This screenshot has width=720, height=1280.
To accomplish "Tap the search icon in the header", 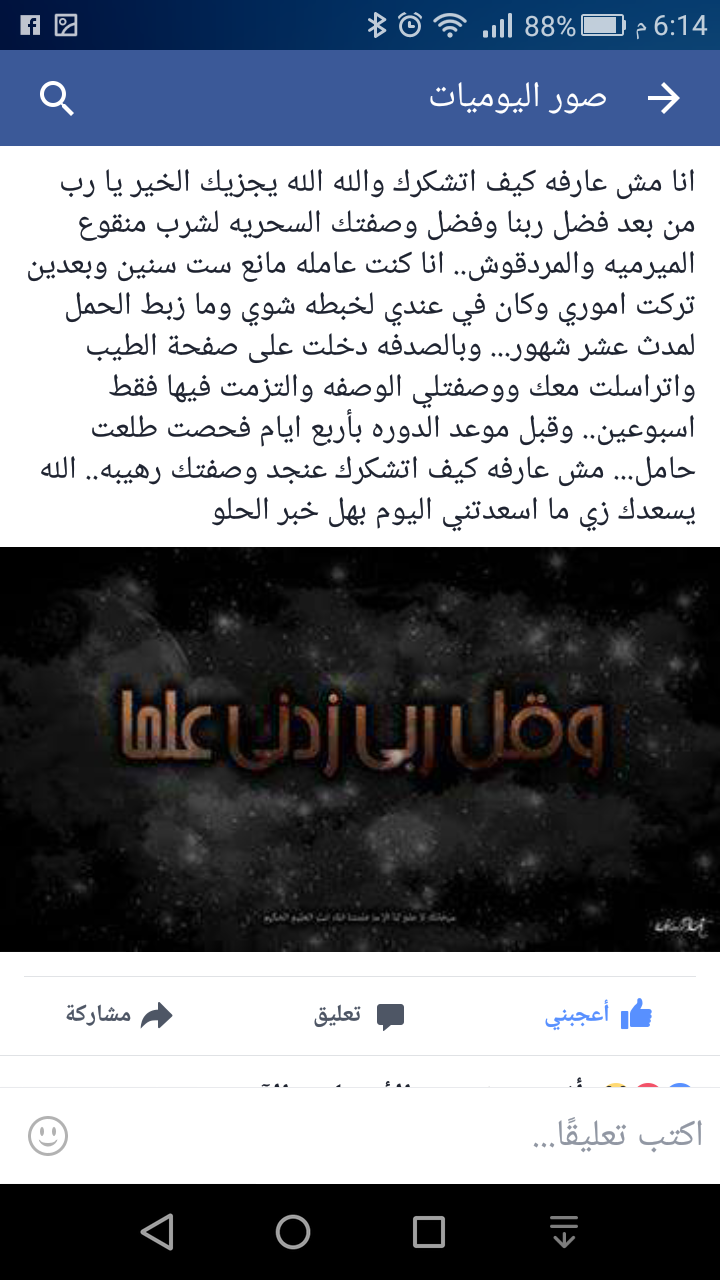I will [x=57, y=98].
